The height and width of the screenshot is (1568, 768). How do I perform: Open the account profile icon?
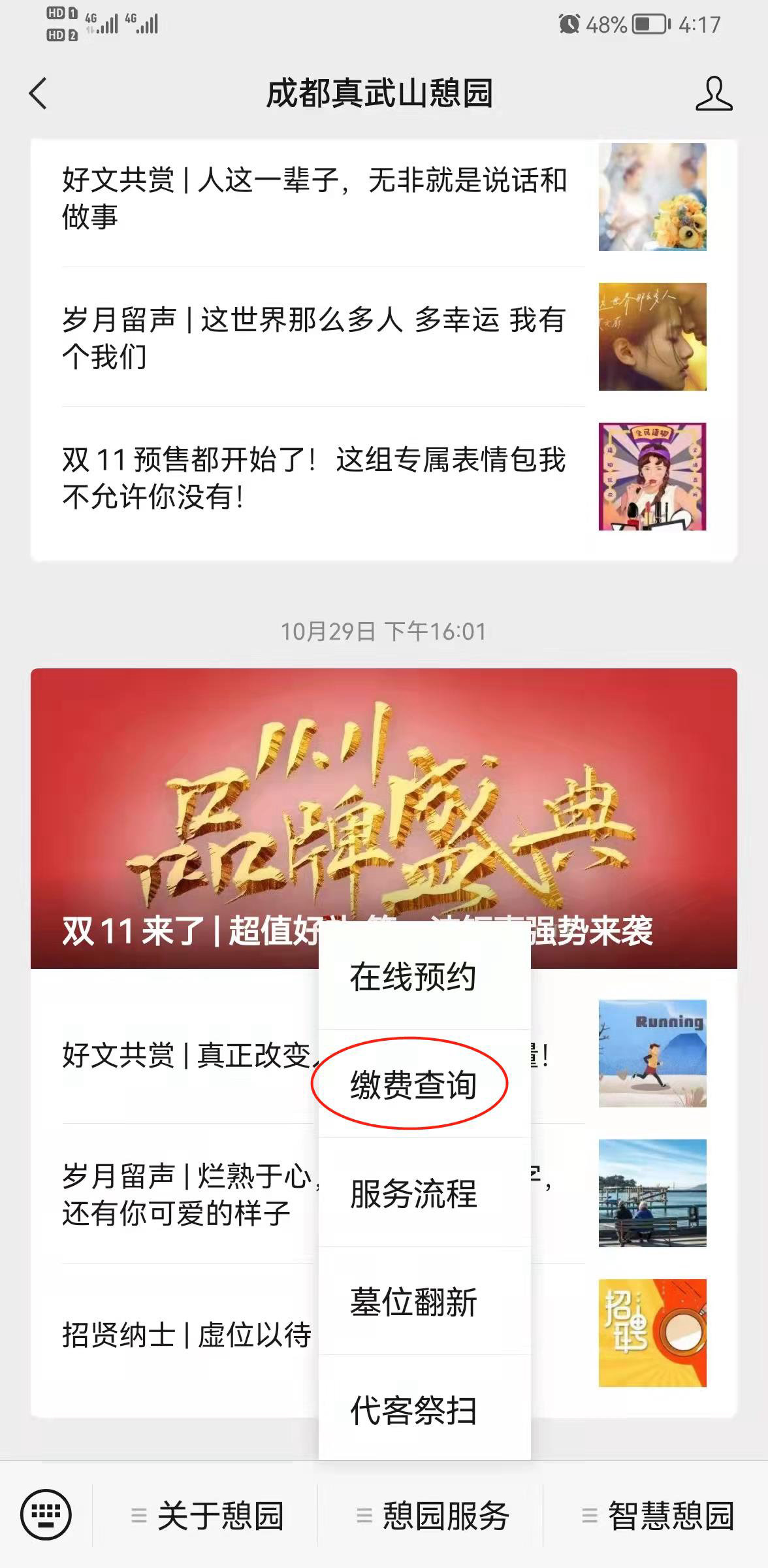coord(713,93)
